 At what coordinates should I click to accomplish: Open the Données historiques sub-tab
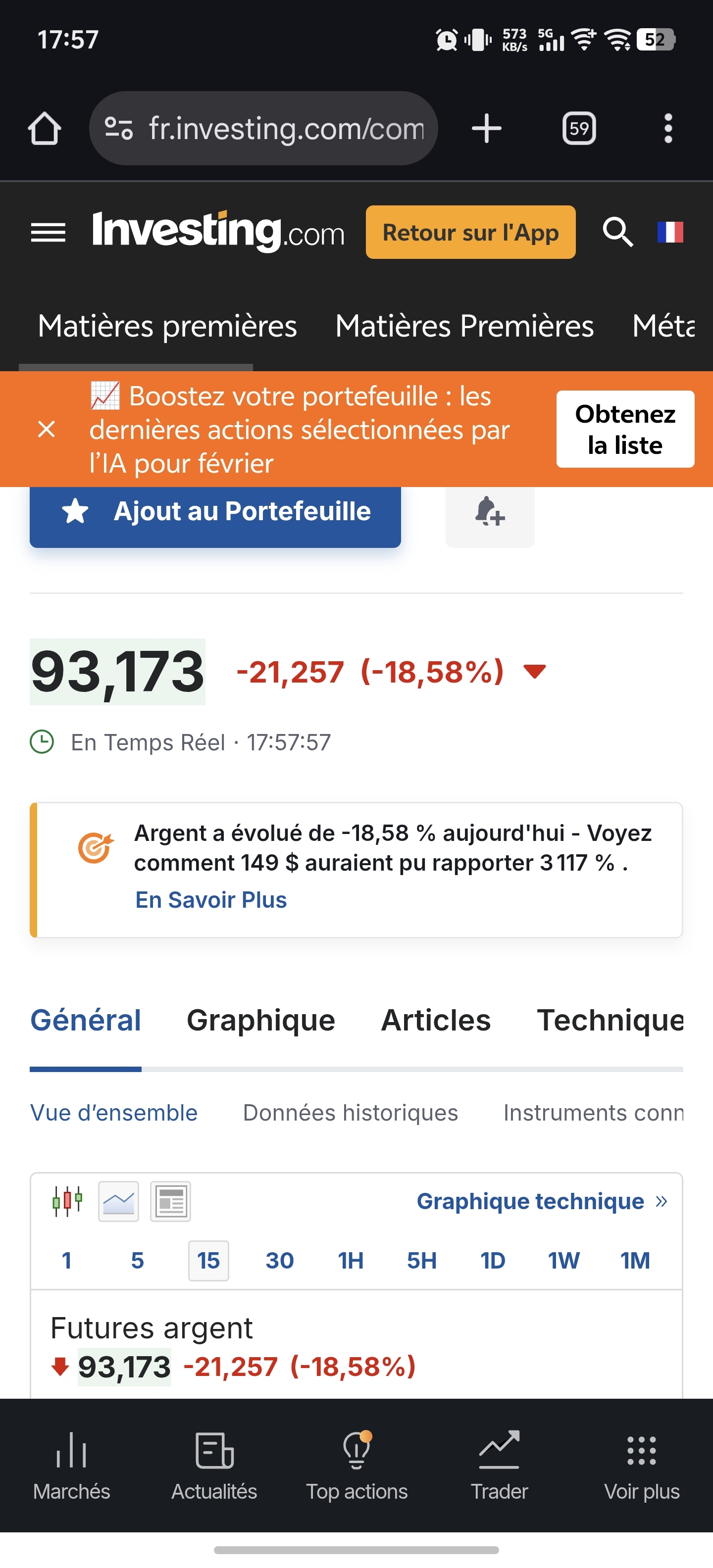tap(350, 1113)
